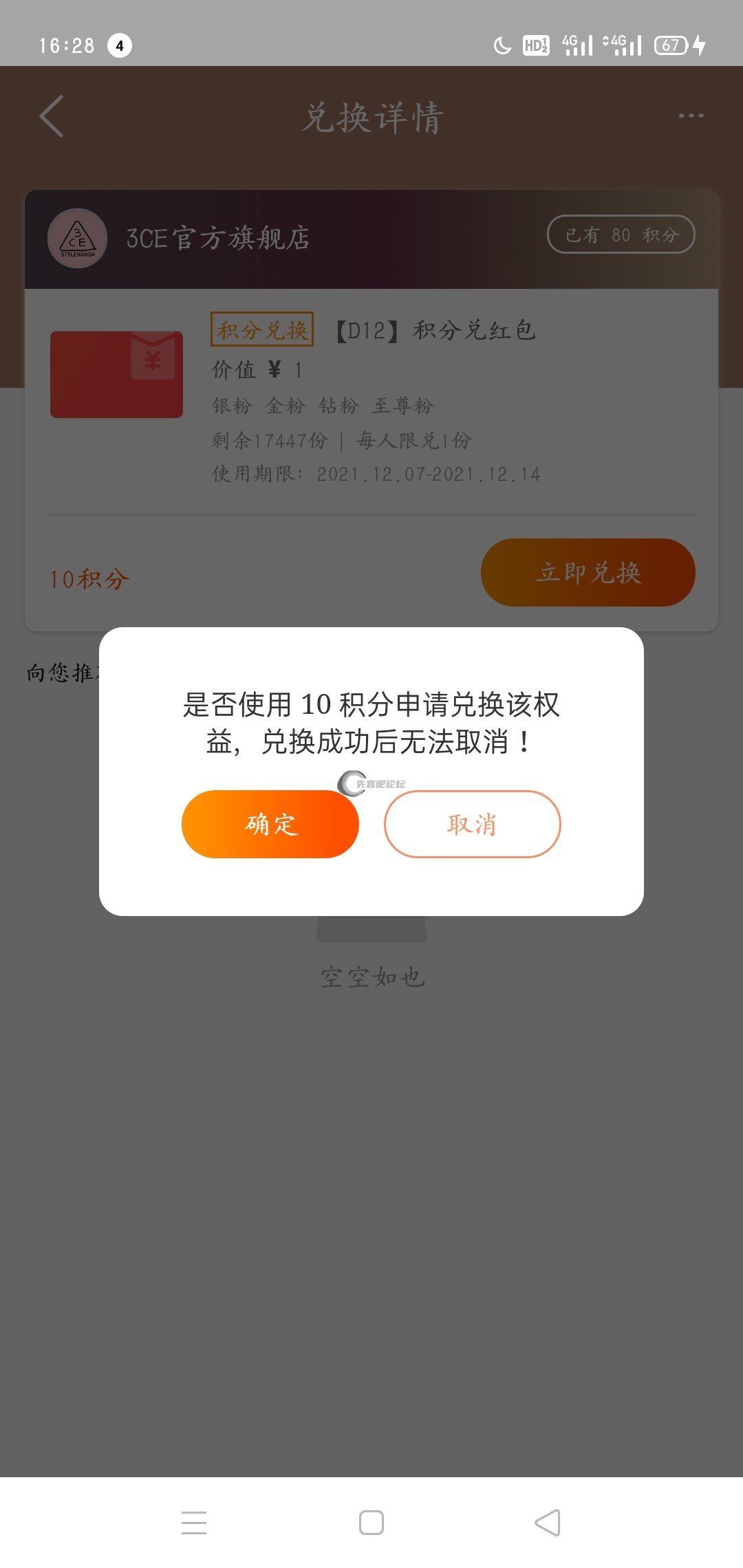Image resolution: width=743 pixels, height=1568 pixels.
Task: Tap the red envelope coupon image
Action: click(117, 375)
